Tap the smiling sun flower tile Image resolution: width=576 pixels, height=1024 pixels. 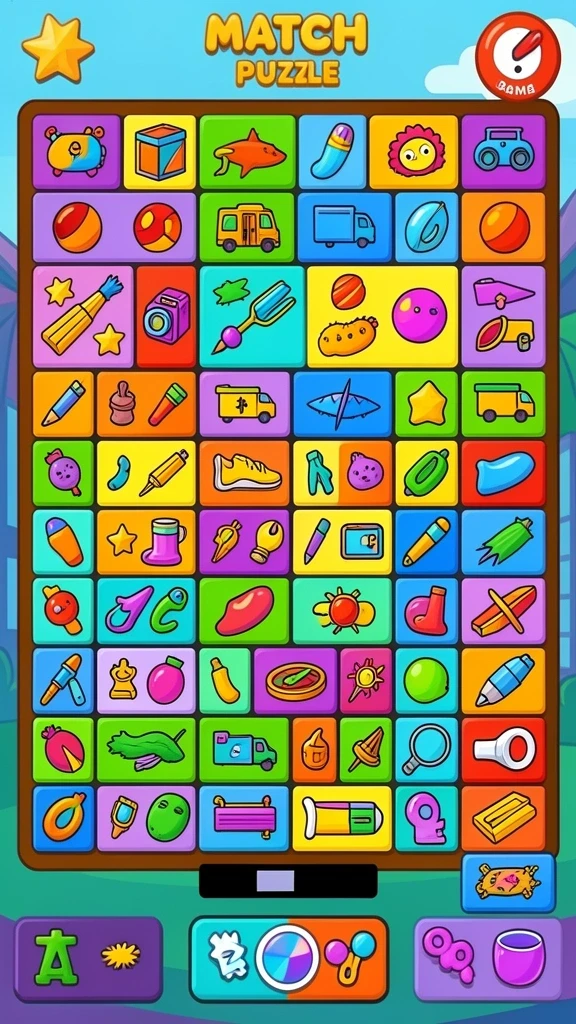click(x=413, y=152)
